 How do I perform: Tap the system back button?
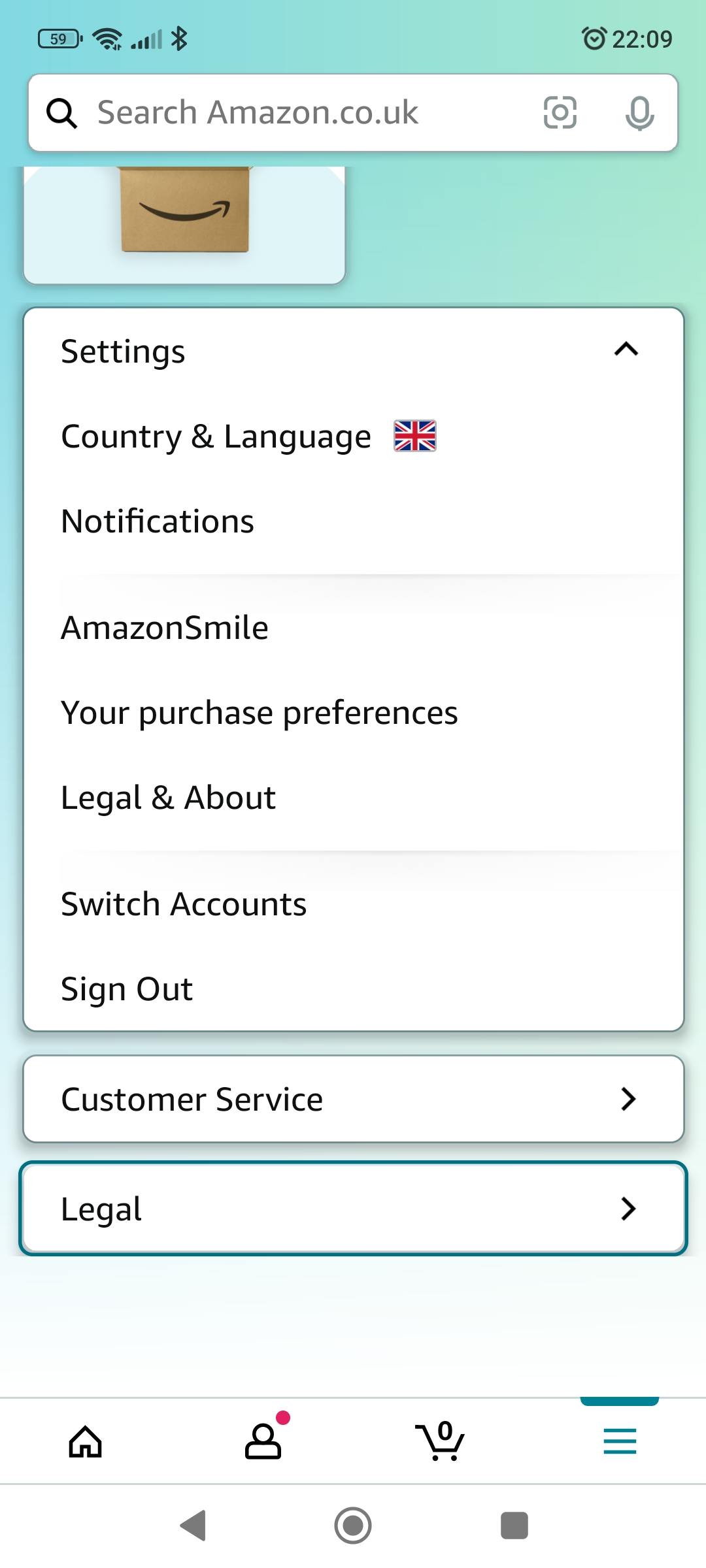point(193,1526)
